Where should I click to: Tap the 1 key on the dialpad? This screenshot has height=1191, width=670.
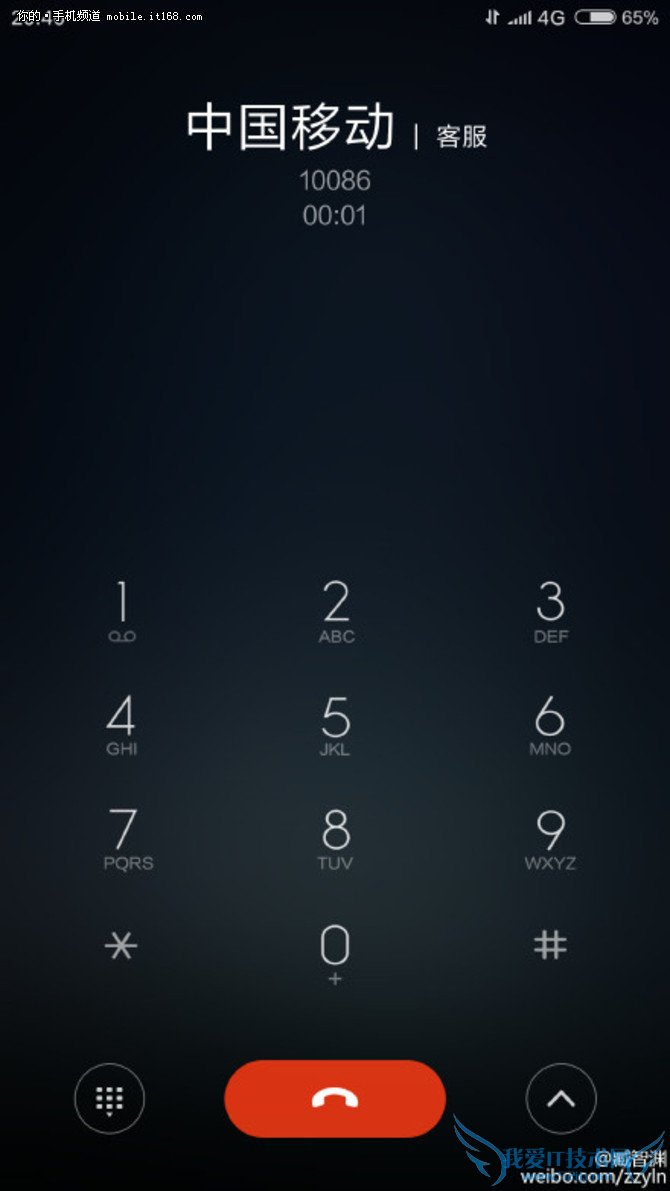coord(122,611)
